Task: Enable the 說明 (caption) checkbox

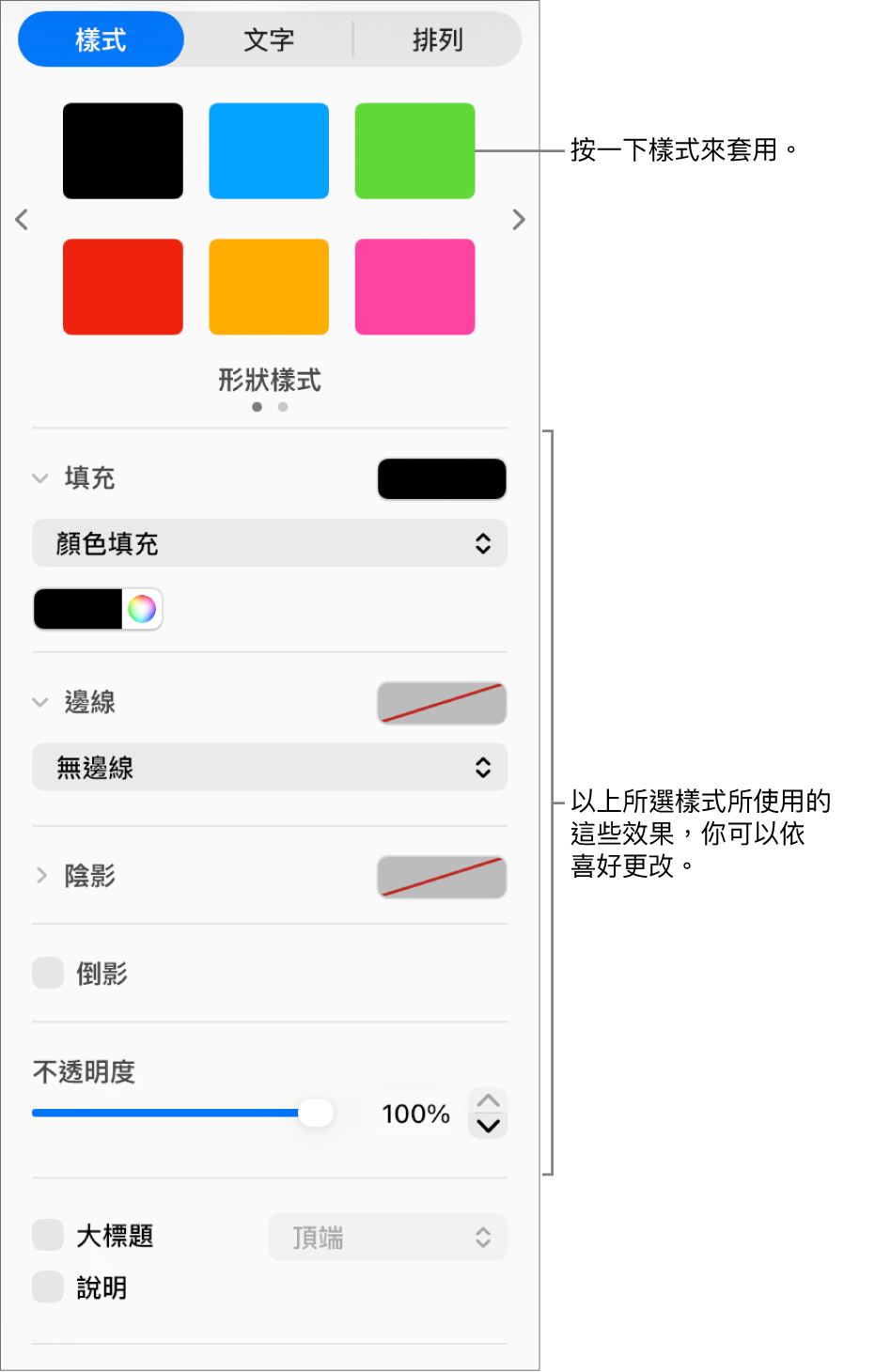Action: click(48, 1286)
